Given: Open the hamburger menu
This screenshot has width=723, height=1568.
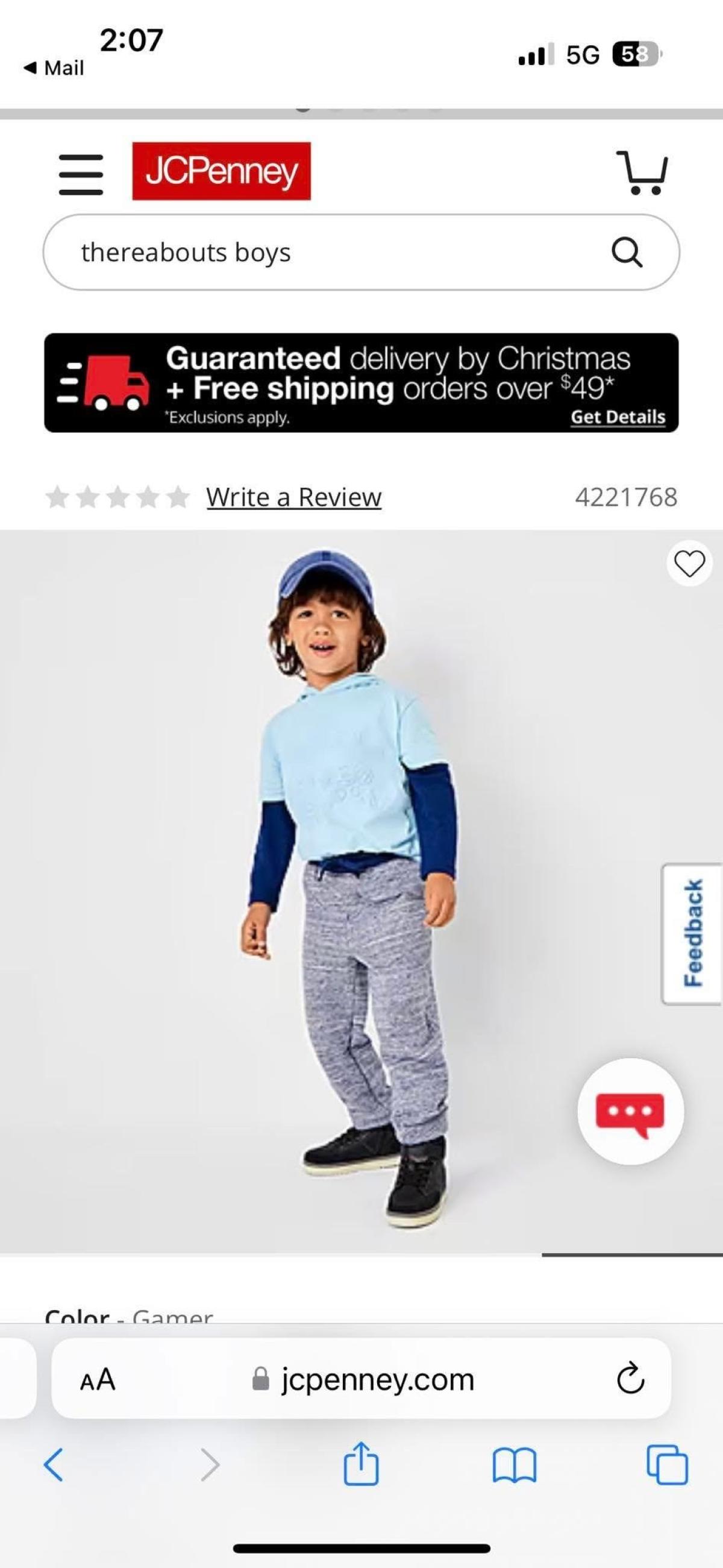Looking at the screenshot, I should (81, 175).
